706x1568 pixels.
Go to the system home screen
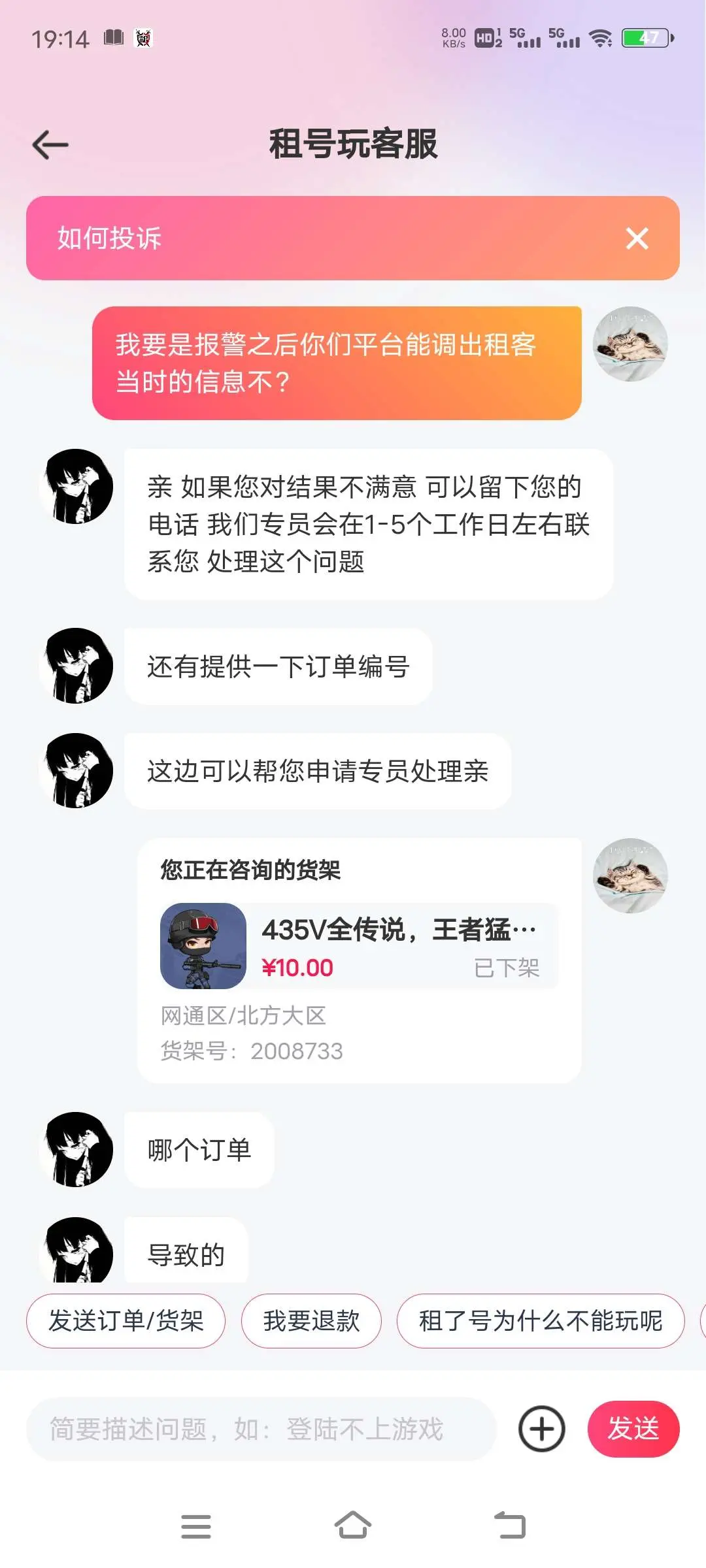353,1526
